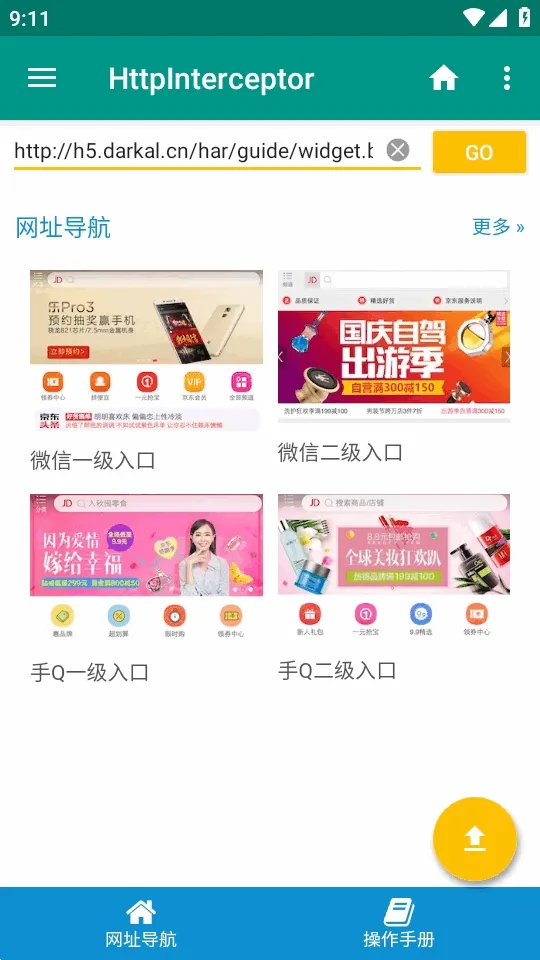
Task: Switch to the 网址导航 tab
Action: (x=141, y=923)
